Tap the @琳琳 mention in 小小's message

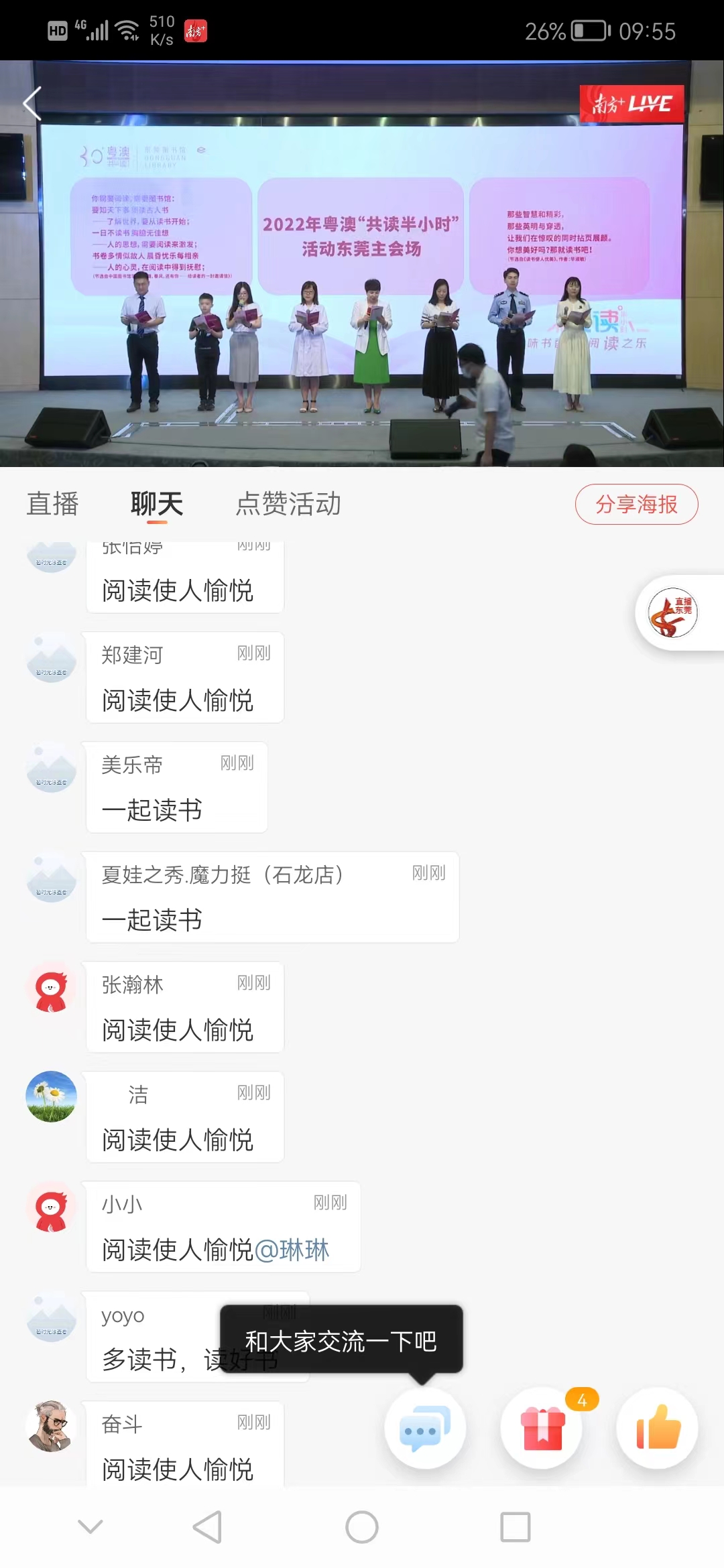tap(292, 1250)
